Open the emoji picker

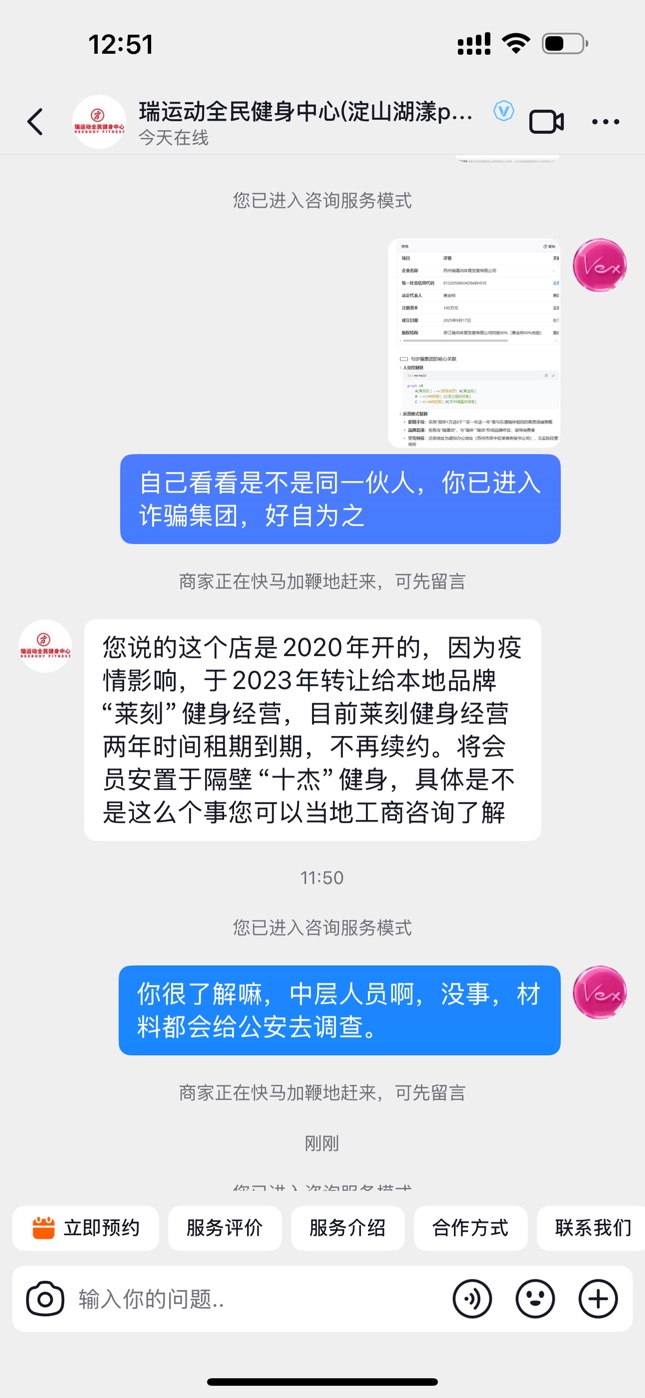coord(535,1299)
